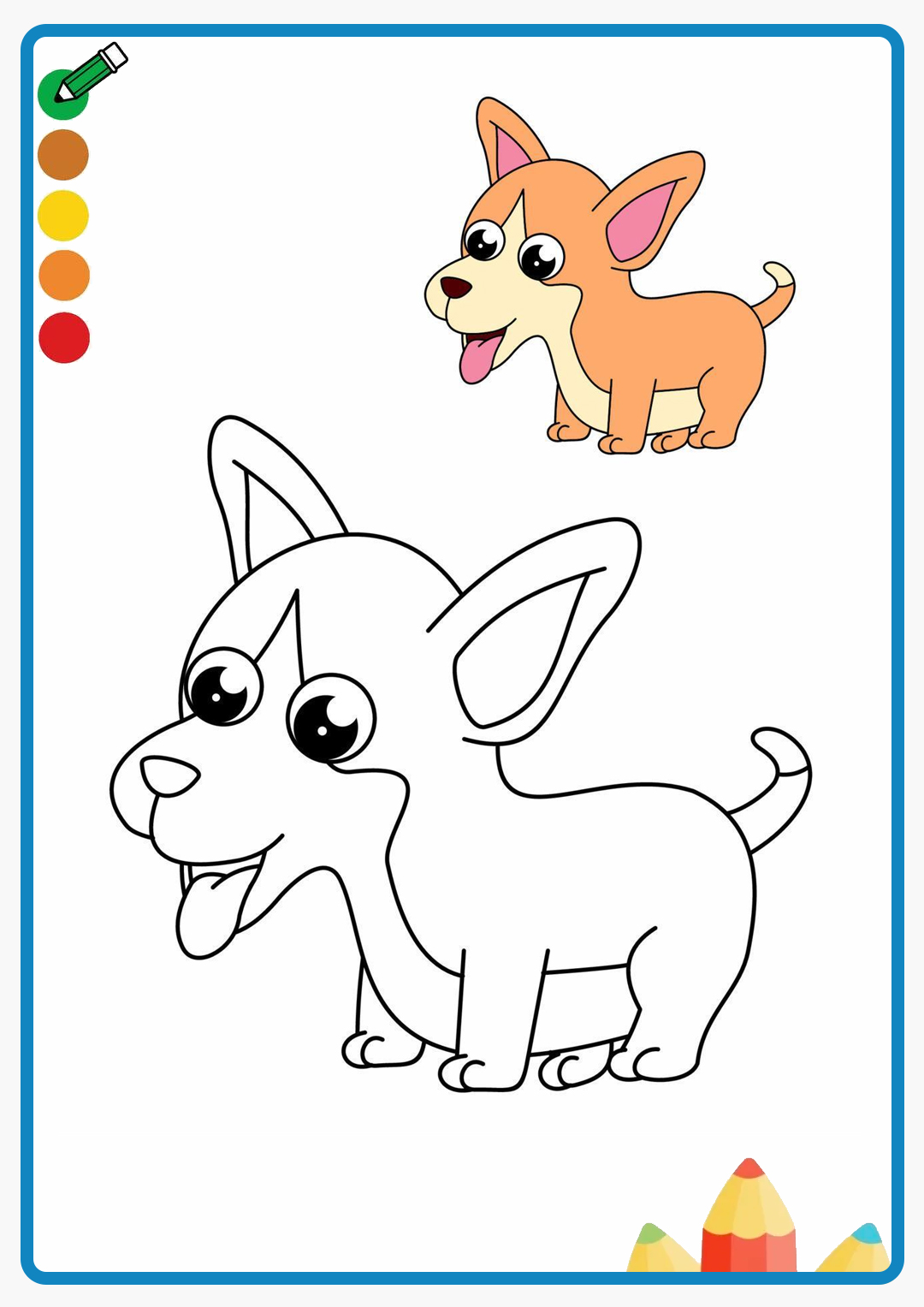Switch to the orange color swatch
The height and width of the screenshot is (1307, 924).
point(64,276)
